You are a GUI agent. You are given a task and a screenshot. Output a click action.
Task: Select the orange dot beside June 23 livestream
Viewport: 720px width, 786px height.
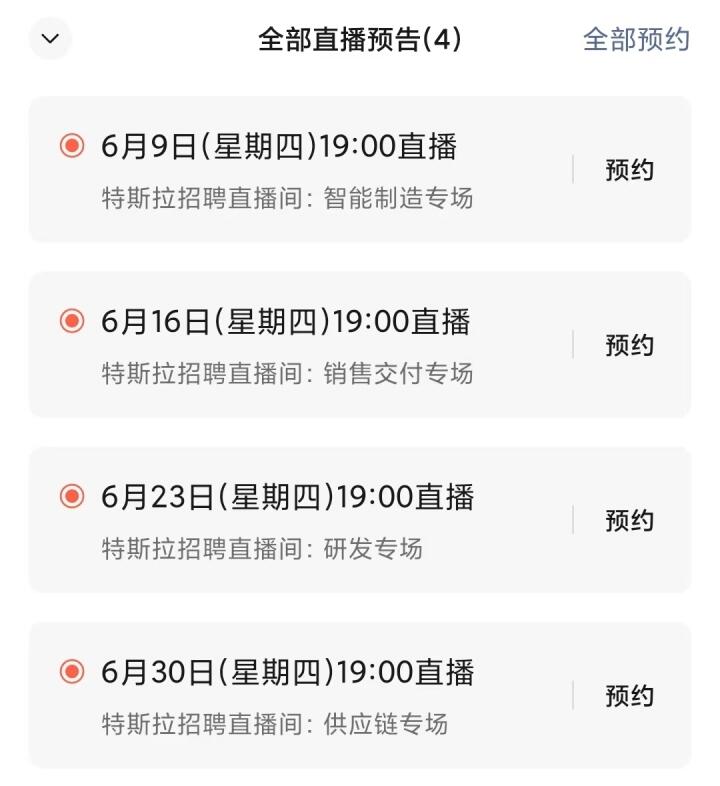tap(71, 494)
